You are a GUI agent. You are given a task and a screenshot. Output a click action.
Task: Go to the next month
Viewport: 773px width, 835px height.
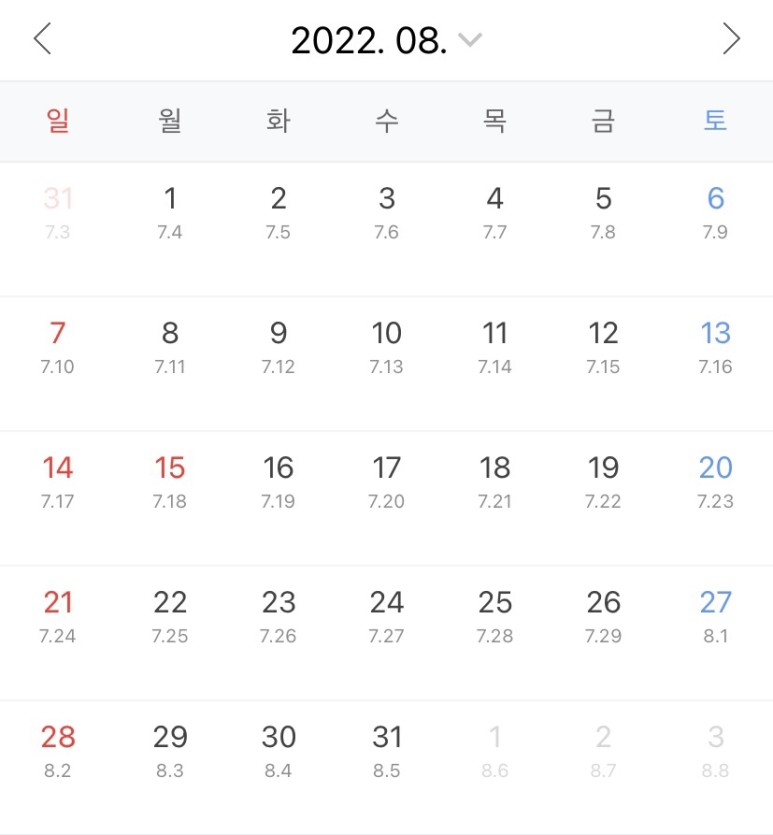pyautogui.click(x=731, y=39)
